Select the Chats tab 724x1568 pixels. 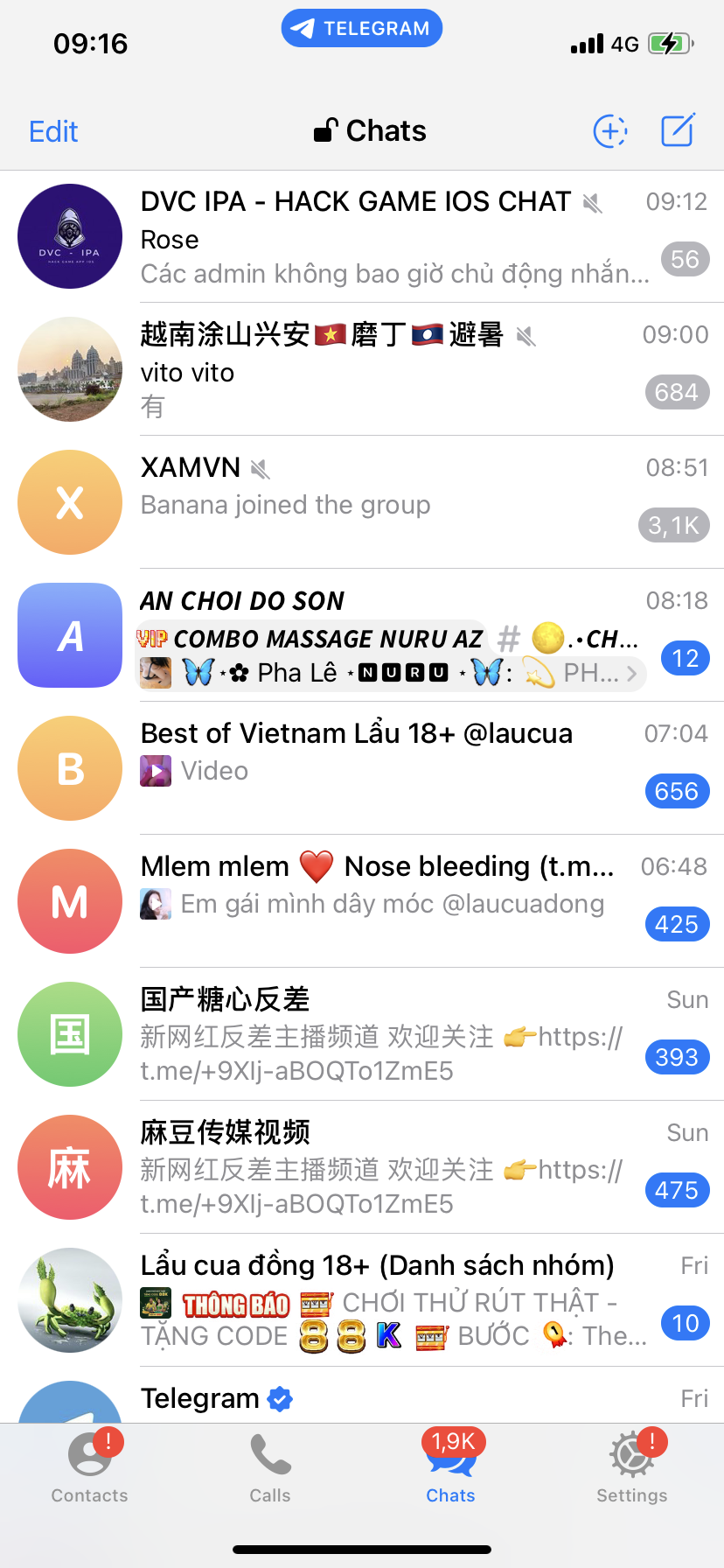450,1468
